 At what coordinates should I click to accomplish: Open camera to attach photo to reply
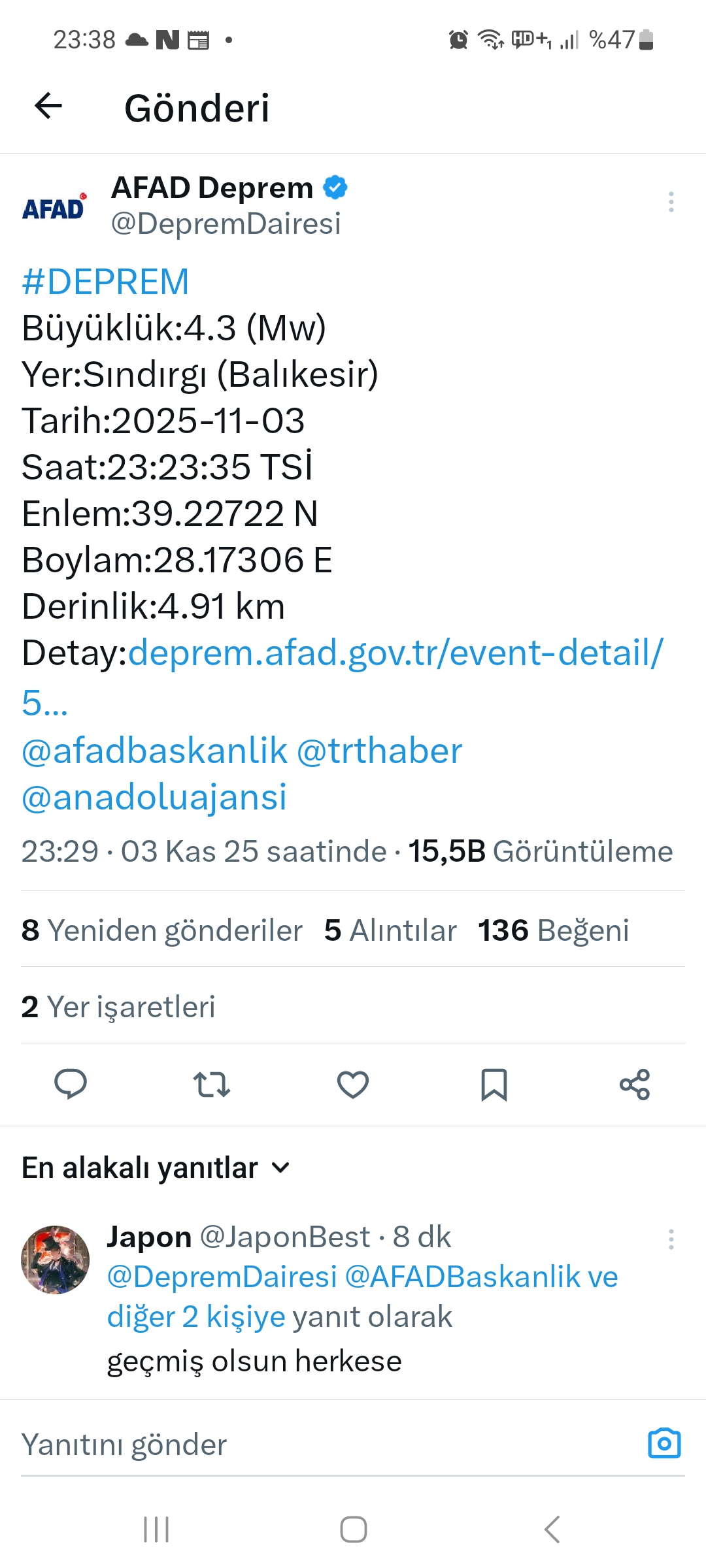[x=664, y=1444]
